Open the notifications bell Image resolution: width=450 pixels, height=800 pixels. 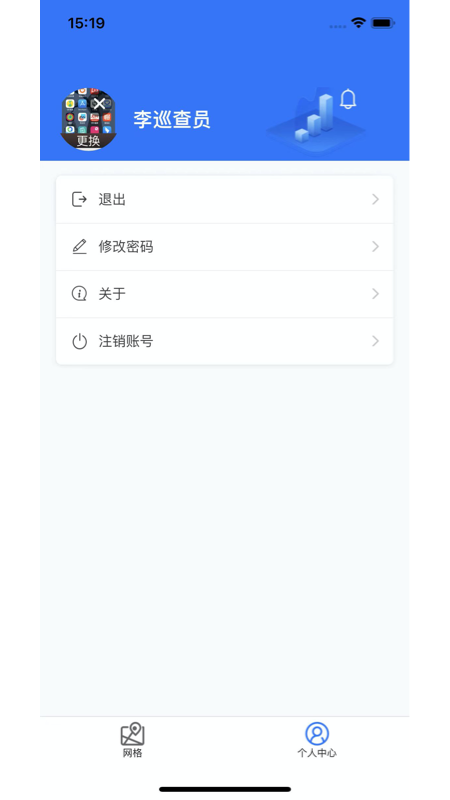click(348, 99)
